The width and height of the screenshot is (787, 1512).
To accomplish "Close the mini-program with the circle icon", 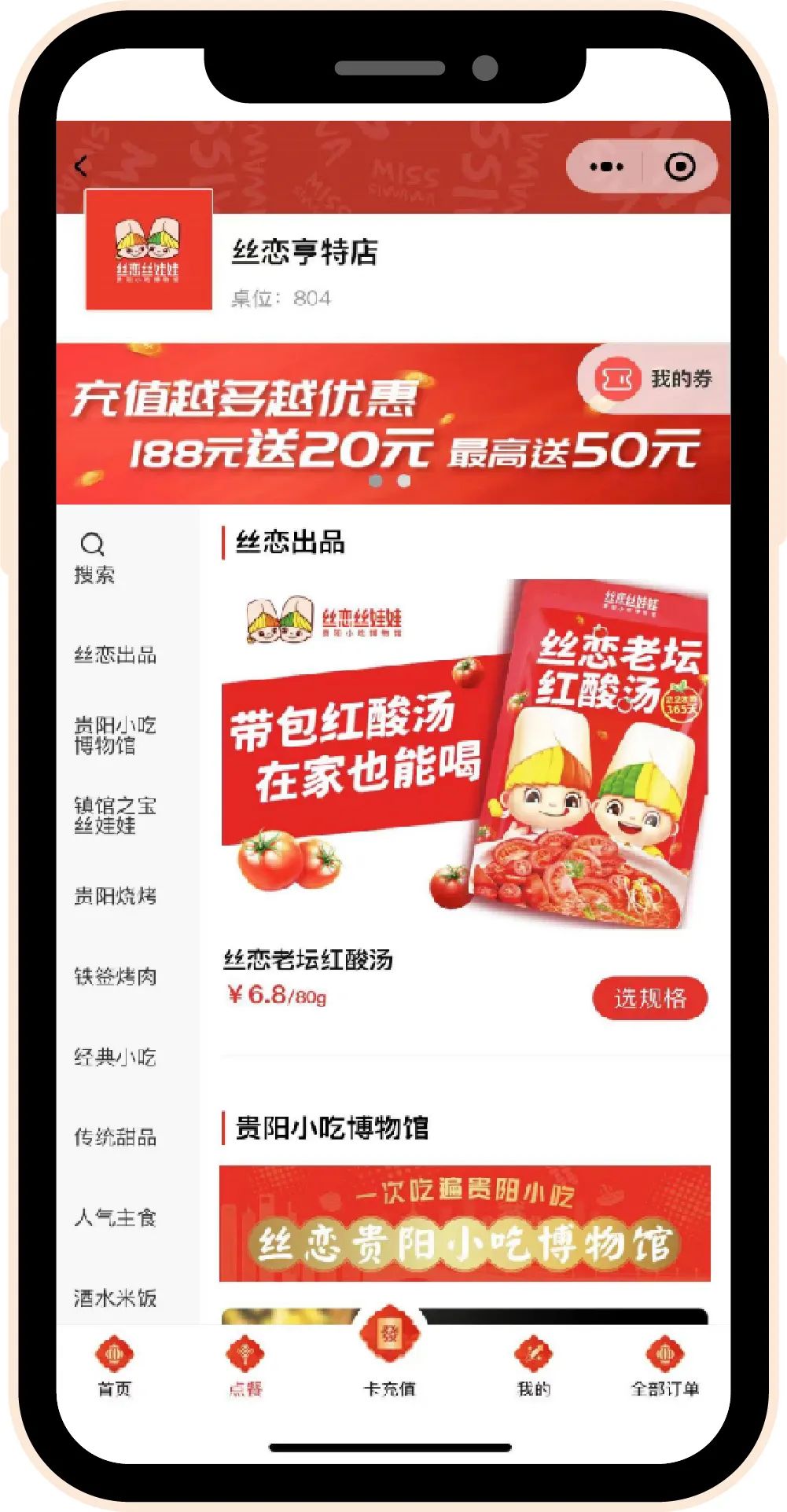I will pyautogui.click(x=680, y=167).
